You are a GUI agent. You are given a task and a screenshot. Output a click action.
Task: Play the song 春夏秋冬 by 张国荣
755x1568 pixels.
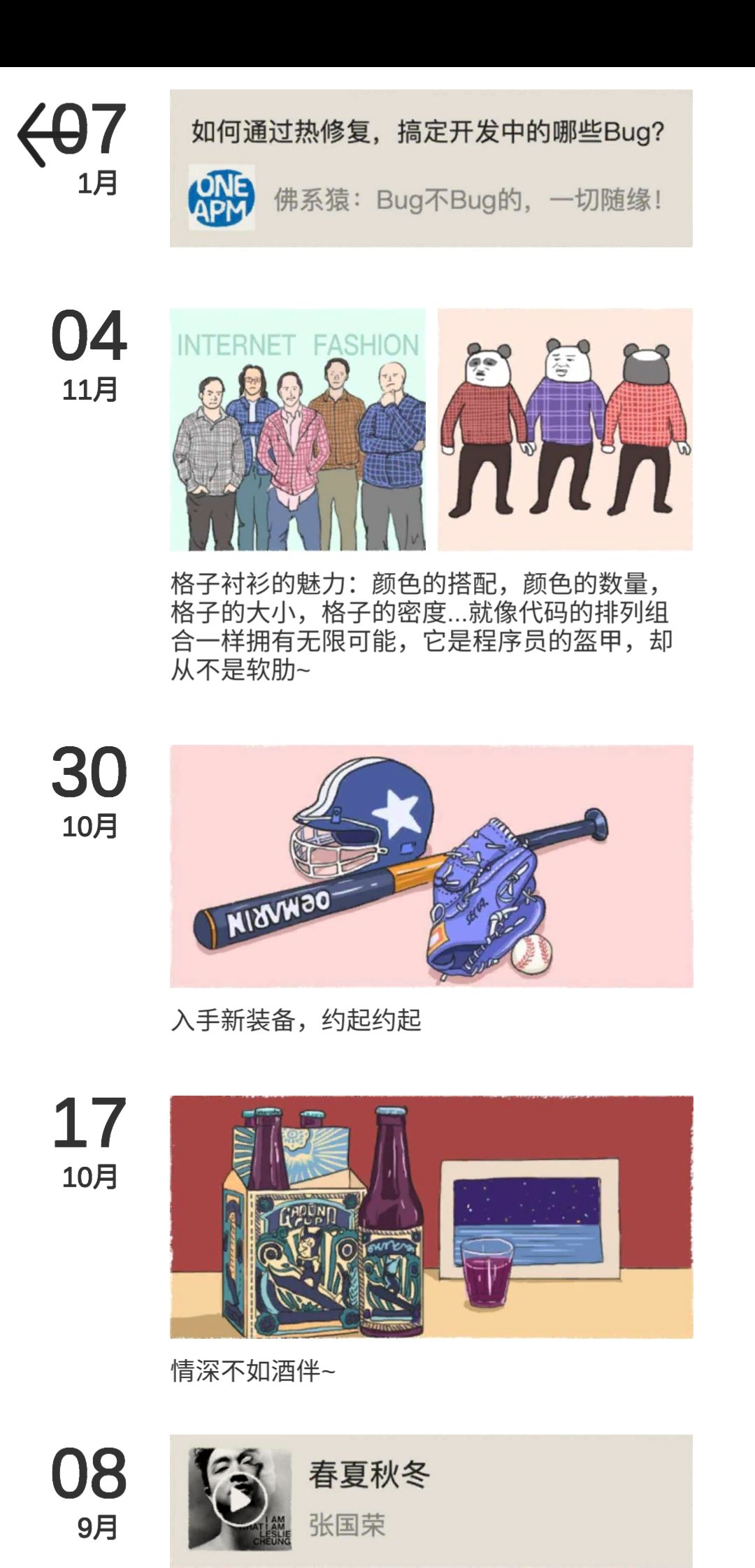[x=240, y=1498]
